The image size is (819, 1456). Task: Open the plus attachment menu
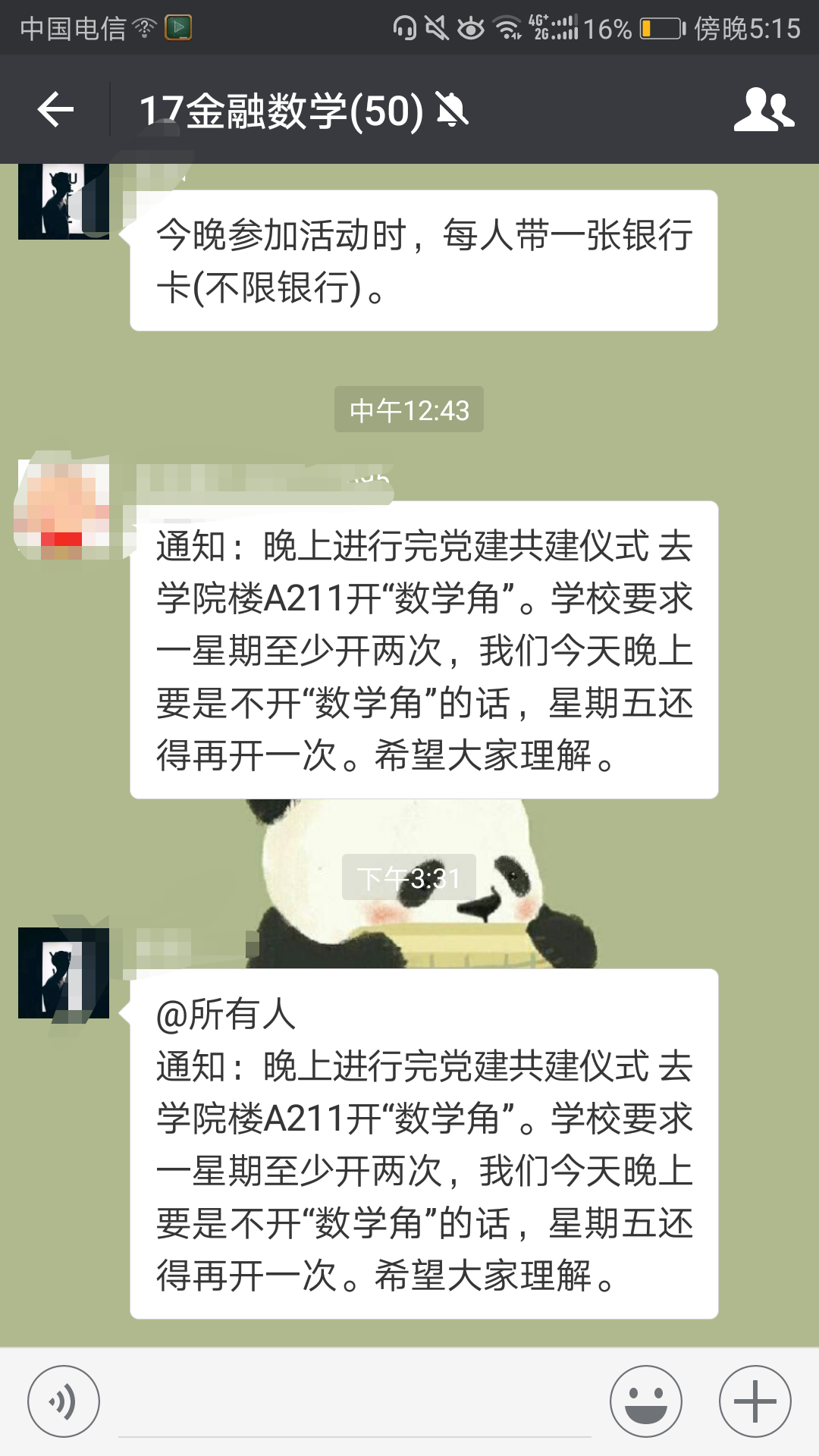[x=755, y=1401]
